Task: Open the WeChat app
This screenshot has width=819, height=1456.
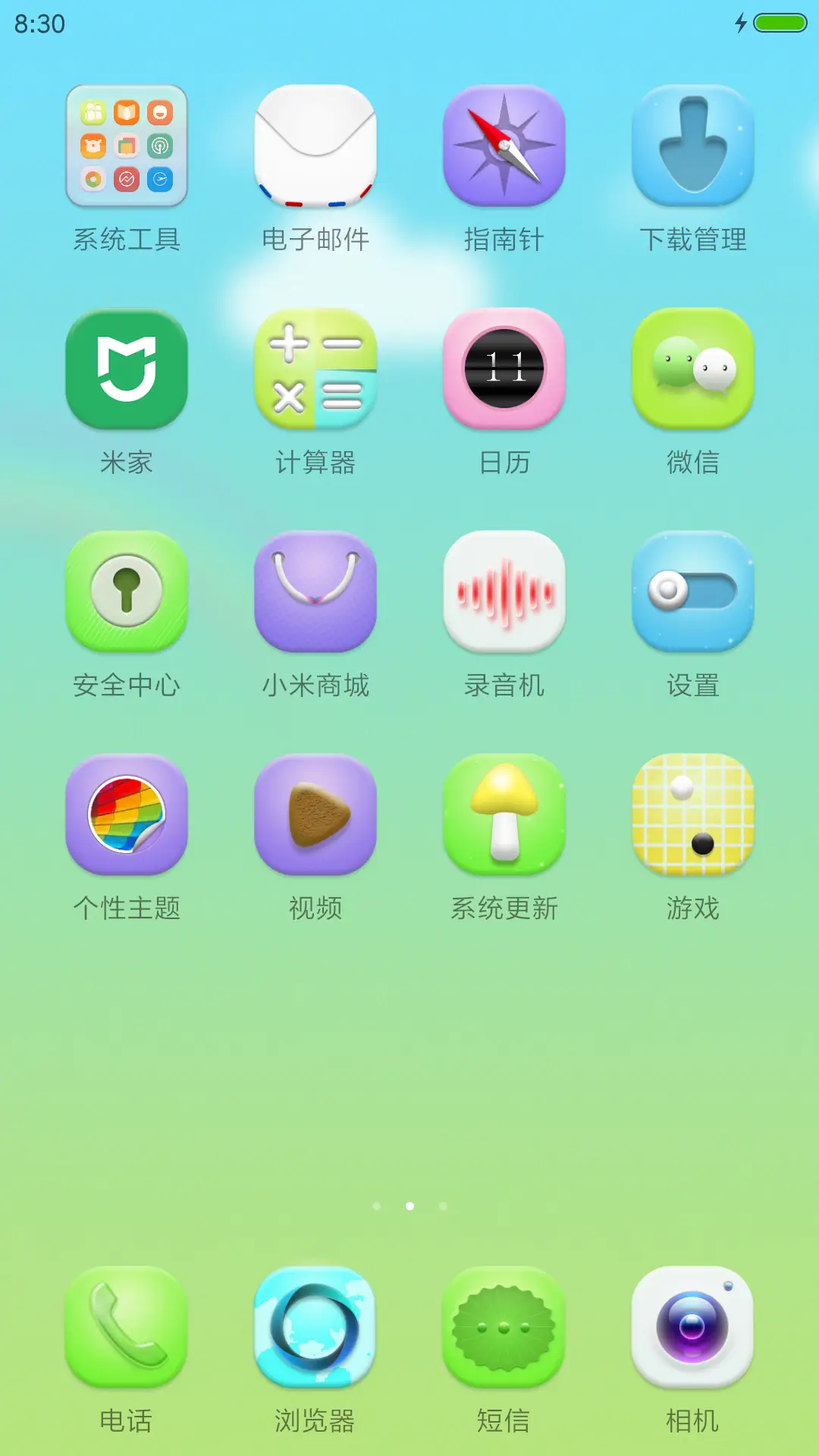Action: (694, 369)
